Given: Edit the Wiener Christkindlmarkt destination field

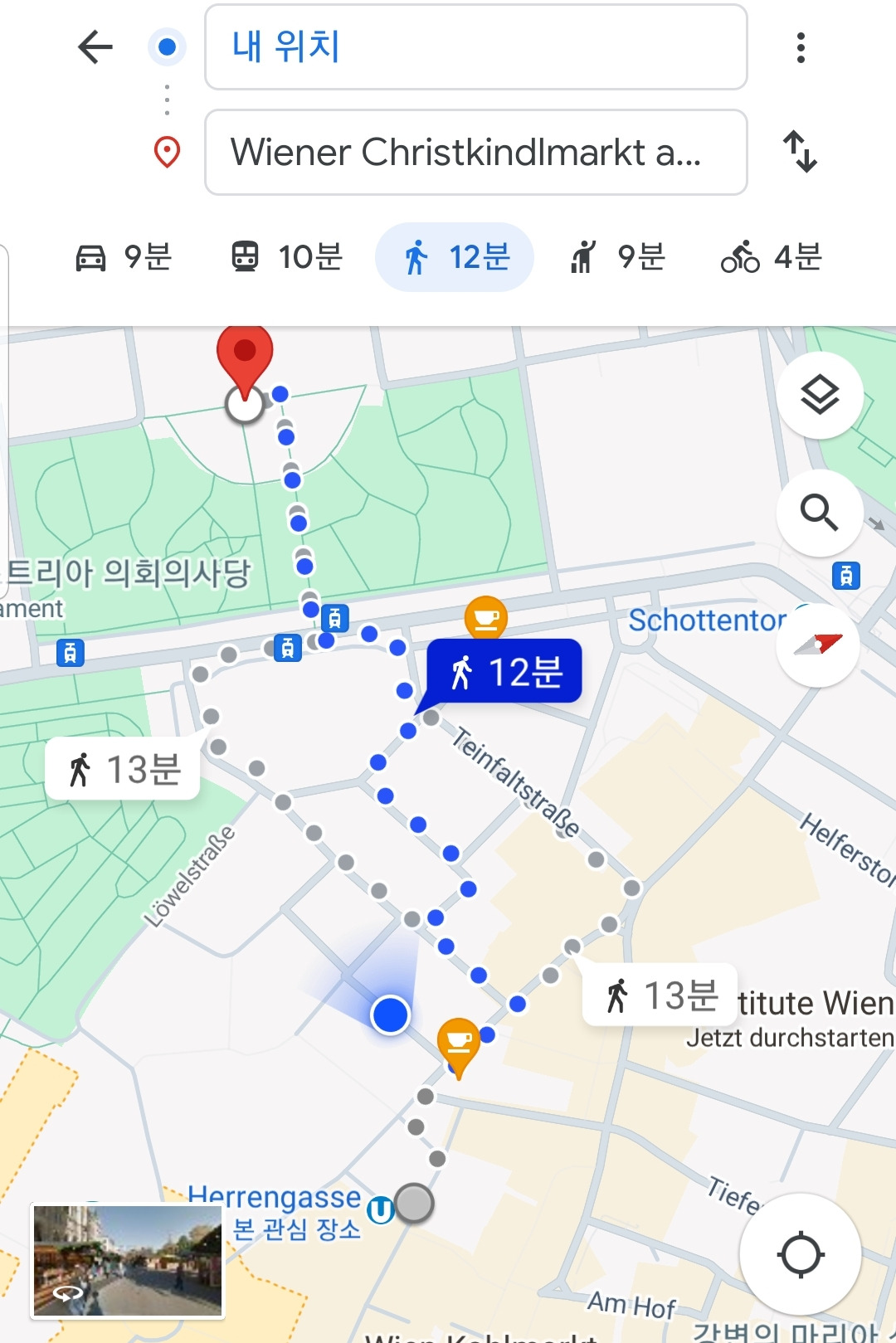Looking at the screenshot, I should pos(475,153).
